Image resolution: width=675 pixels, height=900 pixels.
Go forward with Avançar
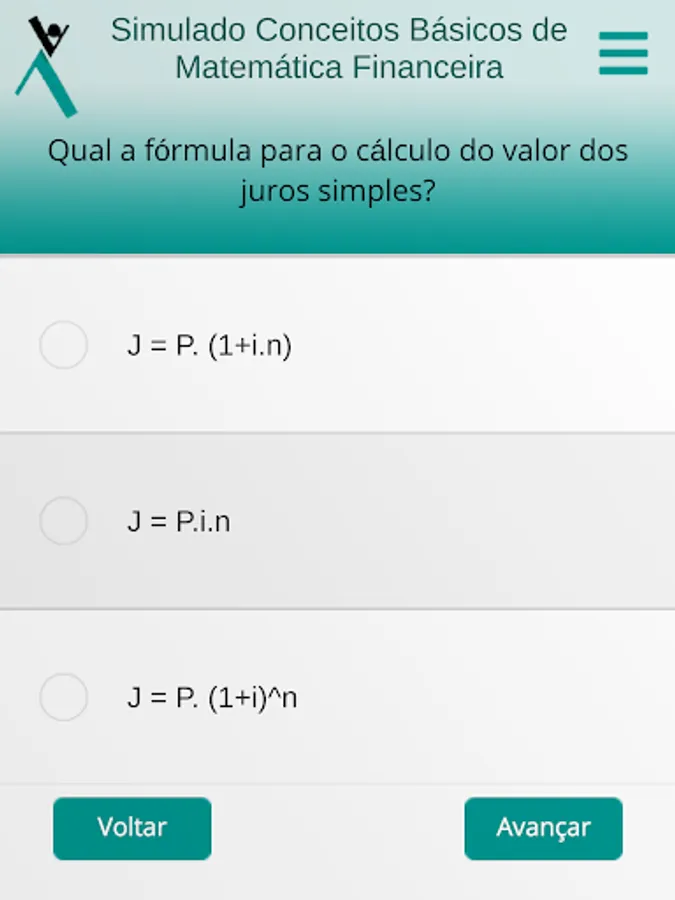(x=543, y=828)
